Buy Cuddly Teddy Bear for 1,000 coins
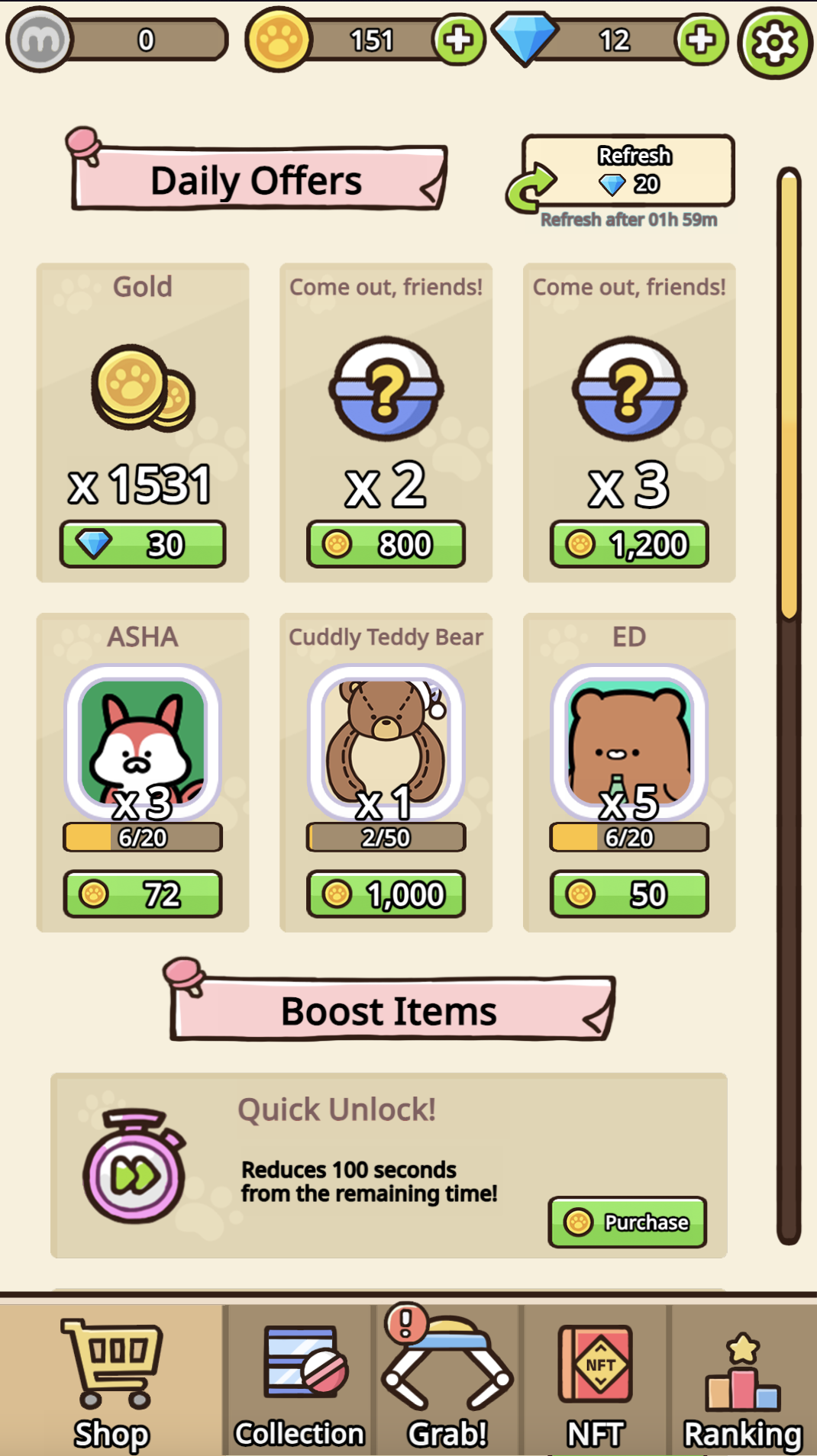 [x=386, y=894]
